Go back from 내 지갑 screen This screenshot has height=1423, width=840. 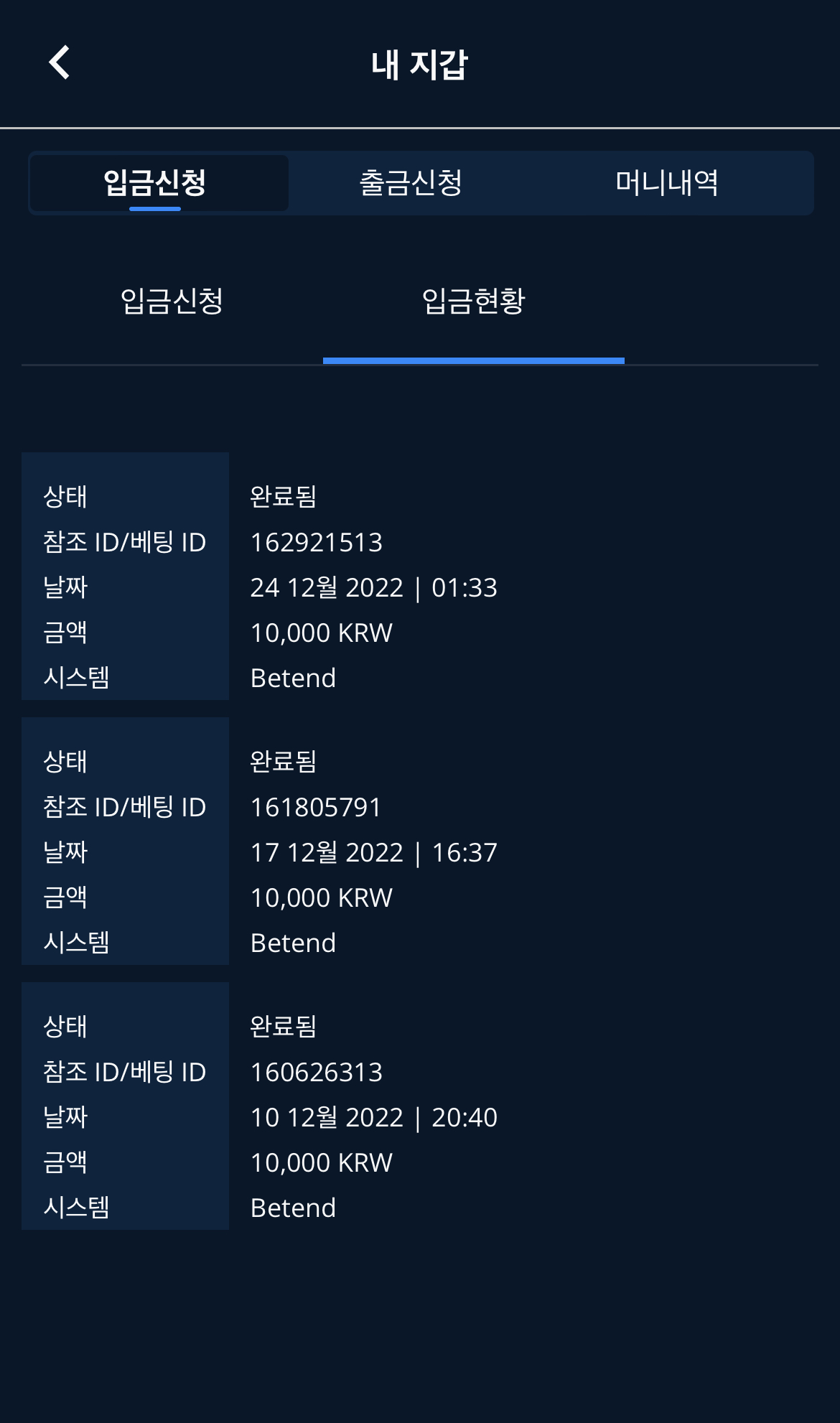click(x=60, y=63)
